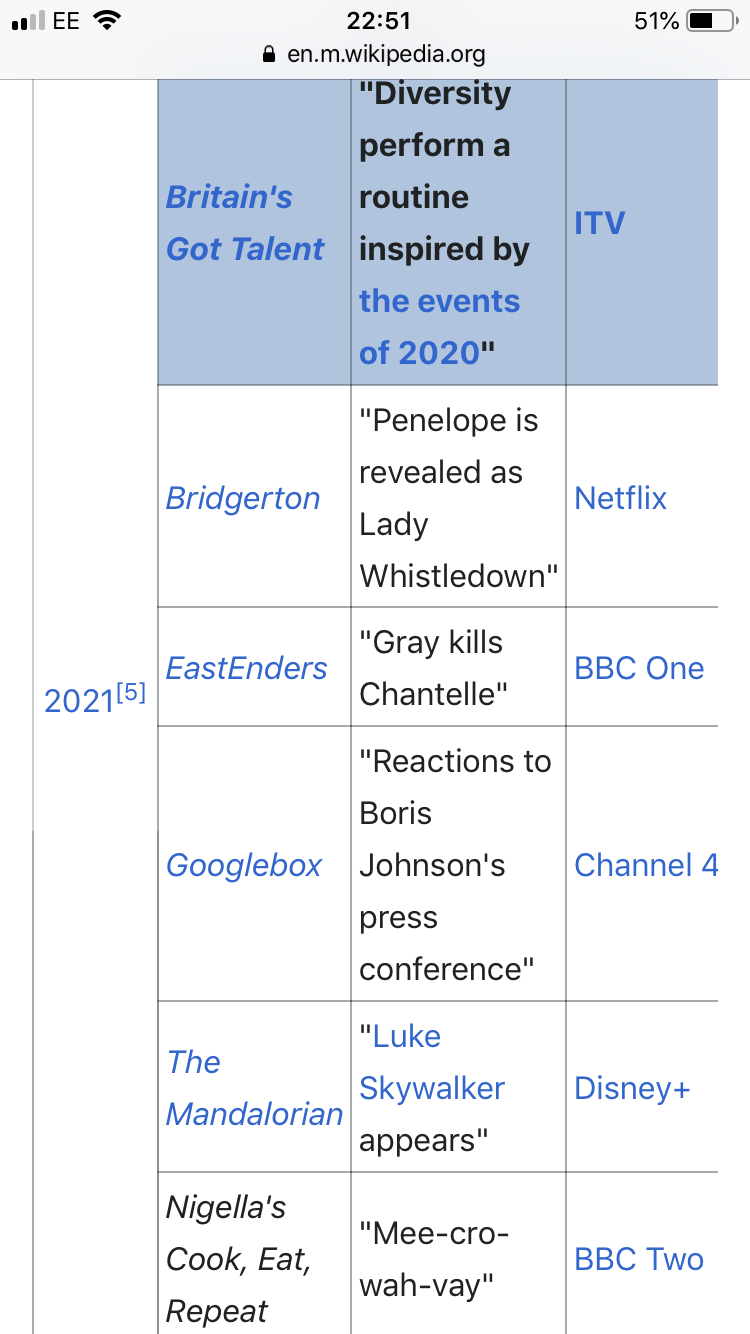Go to the EastEnders page

[246, 668]
